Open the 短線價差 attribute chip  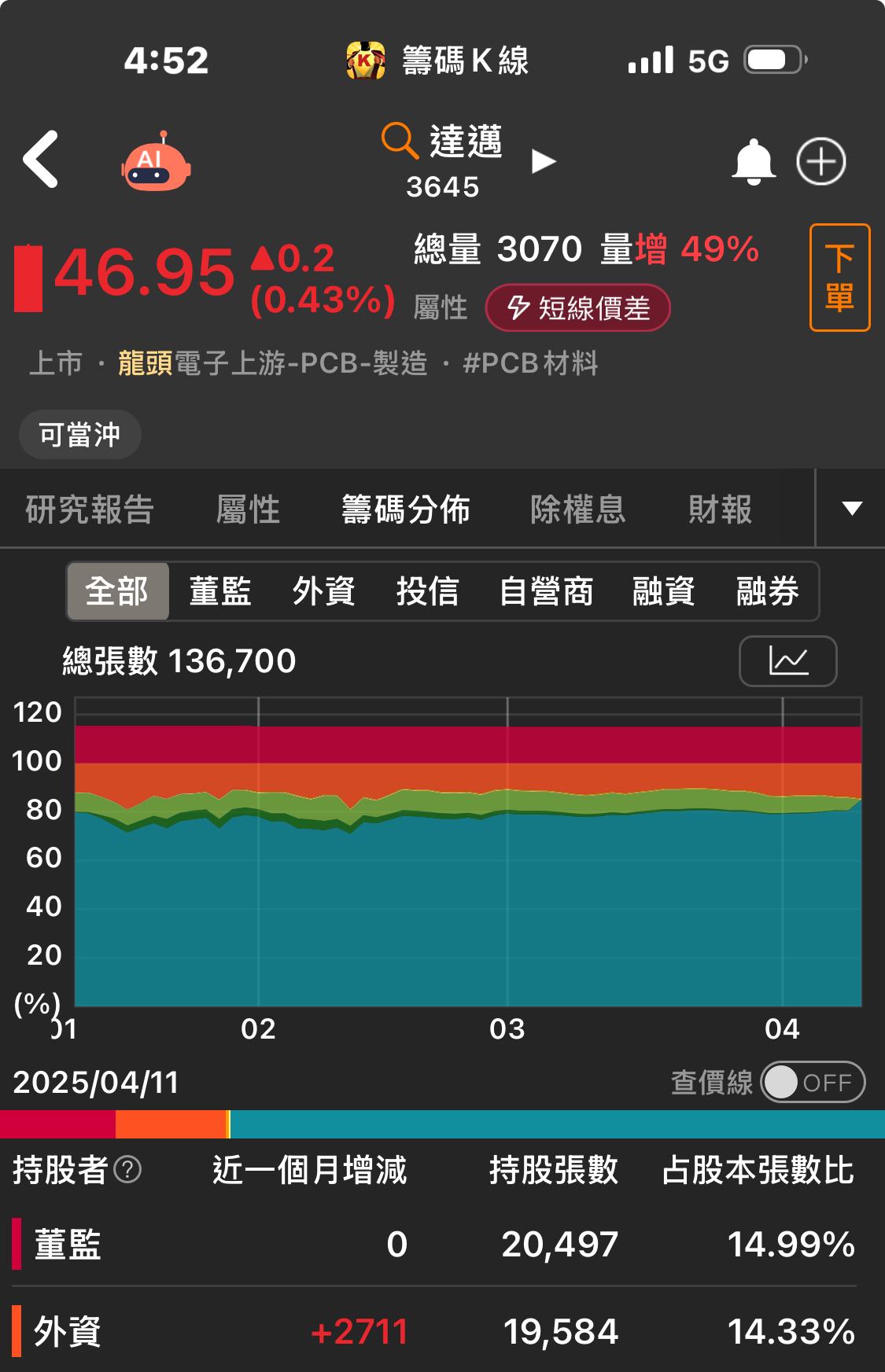pos(578,308)
